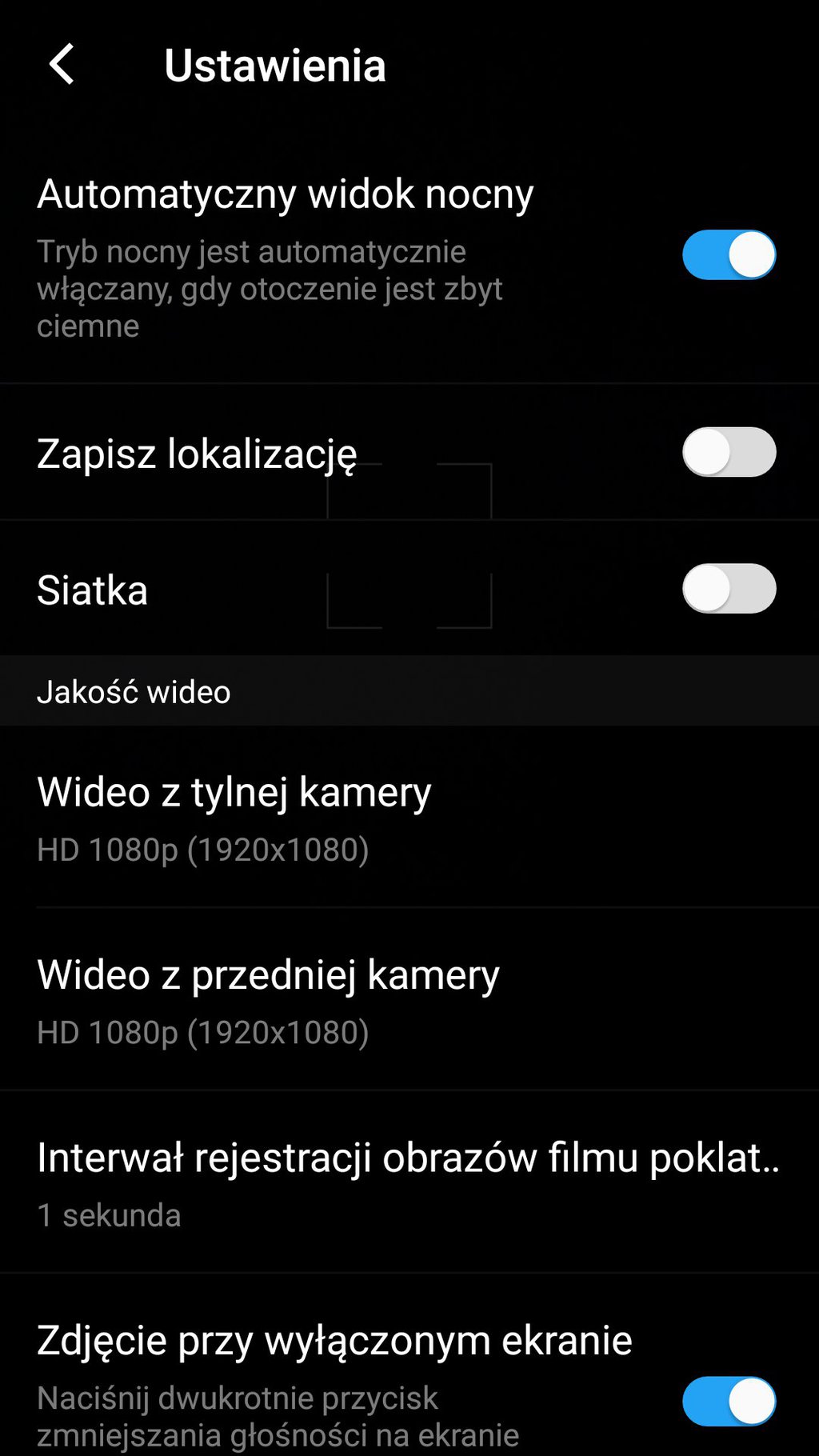Open Wideo z przedniej kamery quality setting
The height and width of the screenshot is (1456, 819).
[x=409, y=1000]
